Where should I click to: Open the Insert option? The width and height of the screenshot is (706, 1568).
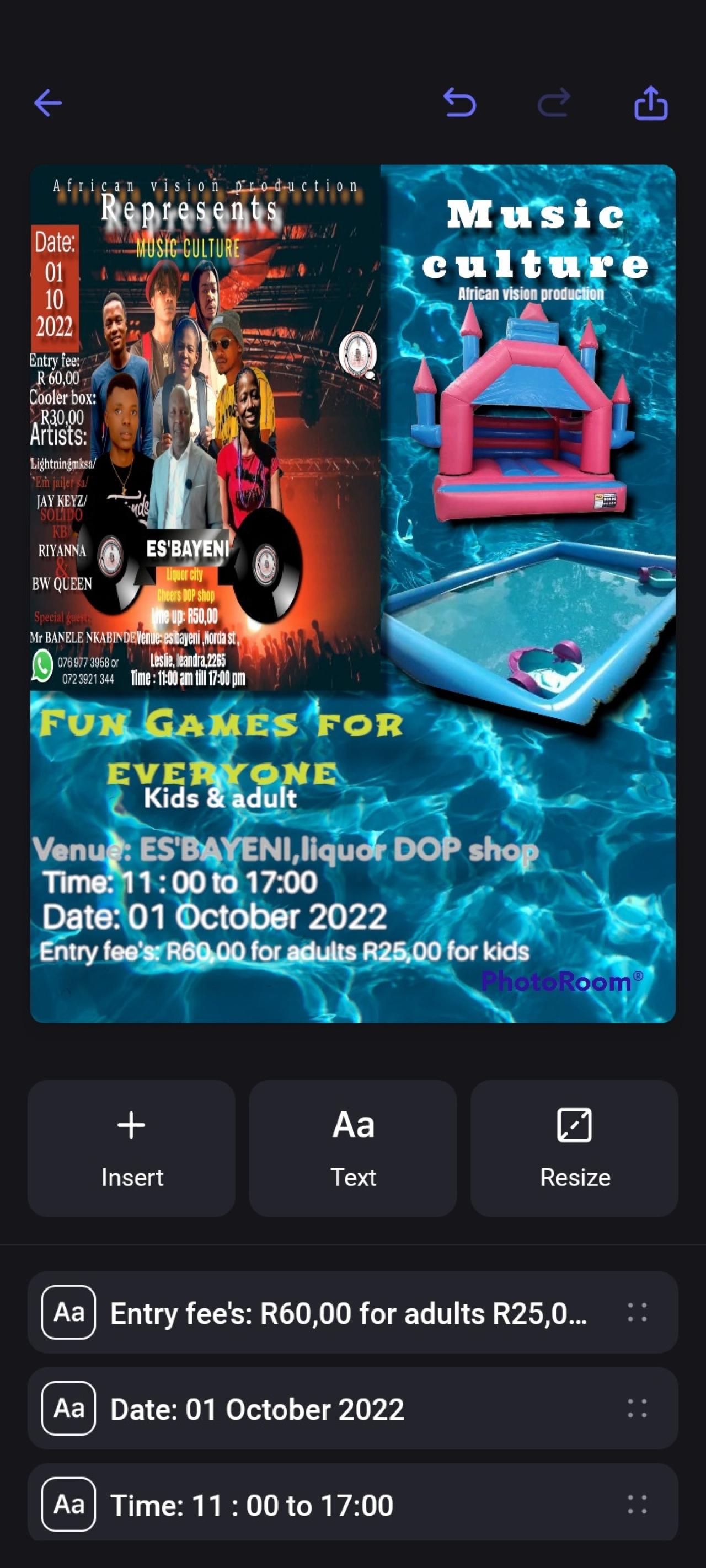point(132,1148)
